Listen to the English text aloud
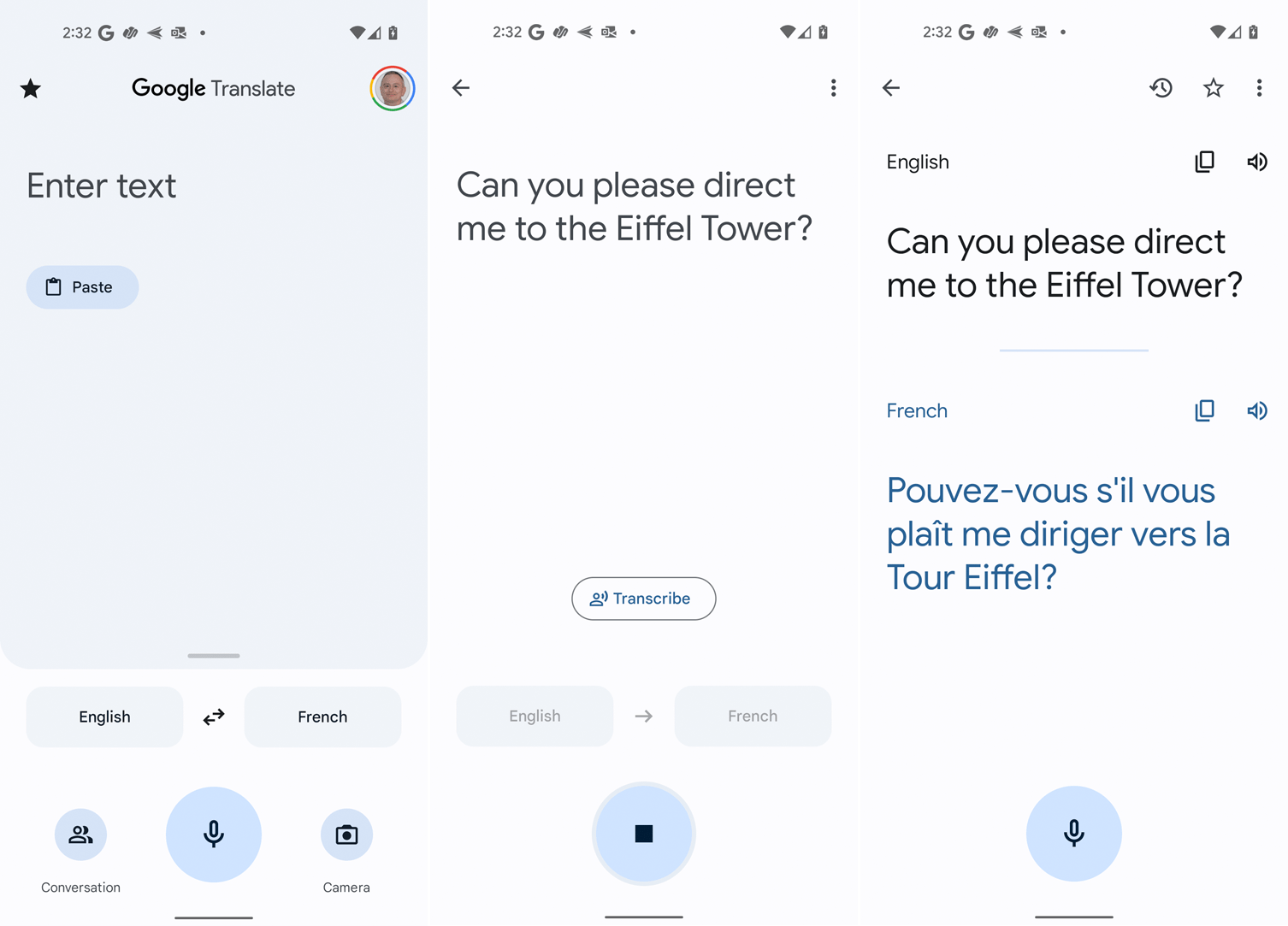 click(1256, 162)
